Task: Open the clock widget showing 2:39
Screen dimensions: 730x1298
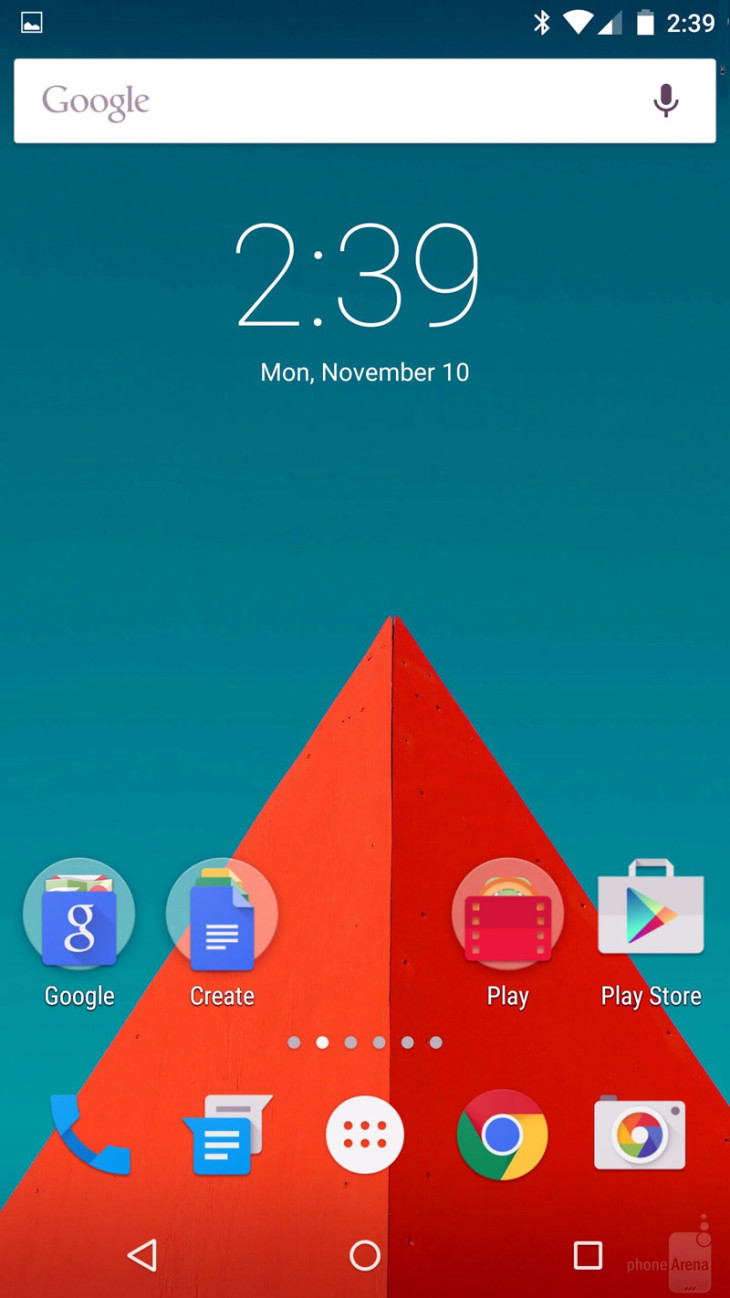Action: tap(358, 275)
